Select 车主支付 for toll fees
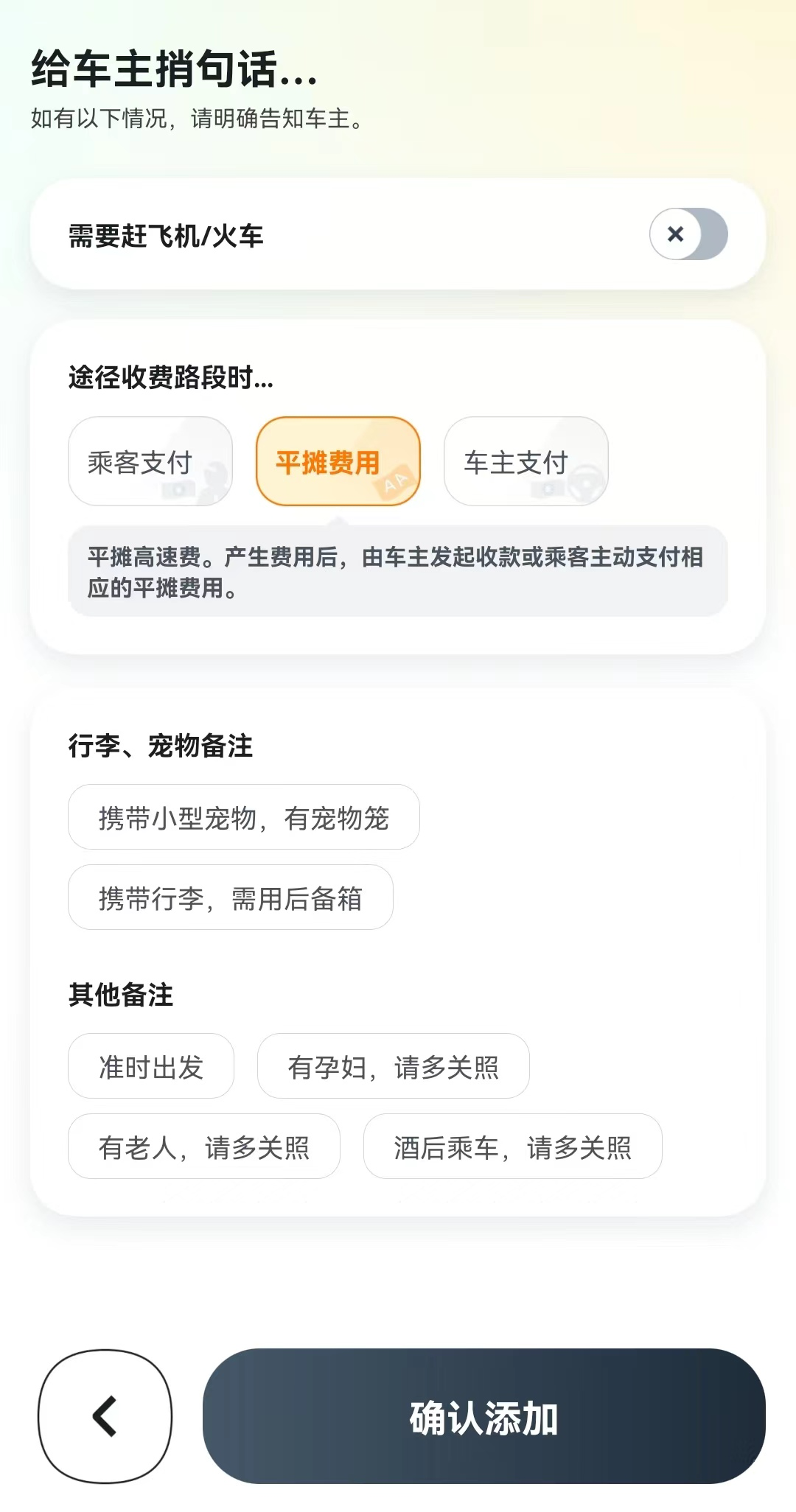The height and width of the screenshot is (1512, 796). pos(526,462)
